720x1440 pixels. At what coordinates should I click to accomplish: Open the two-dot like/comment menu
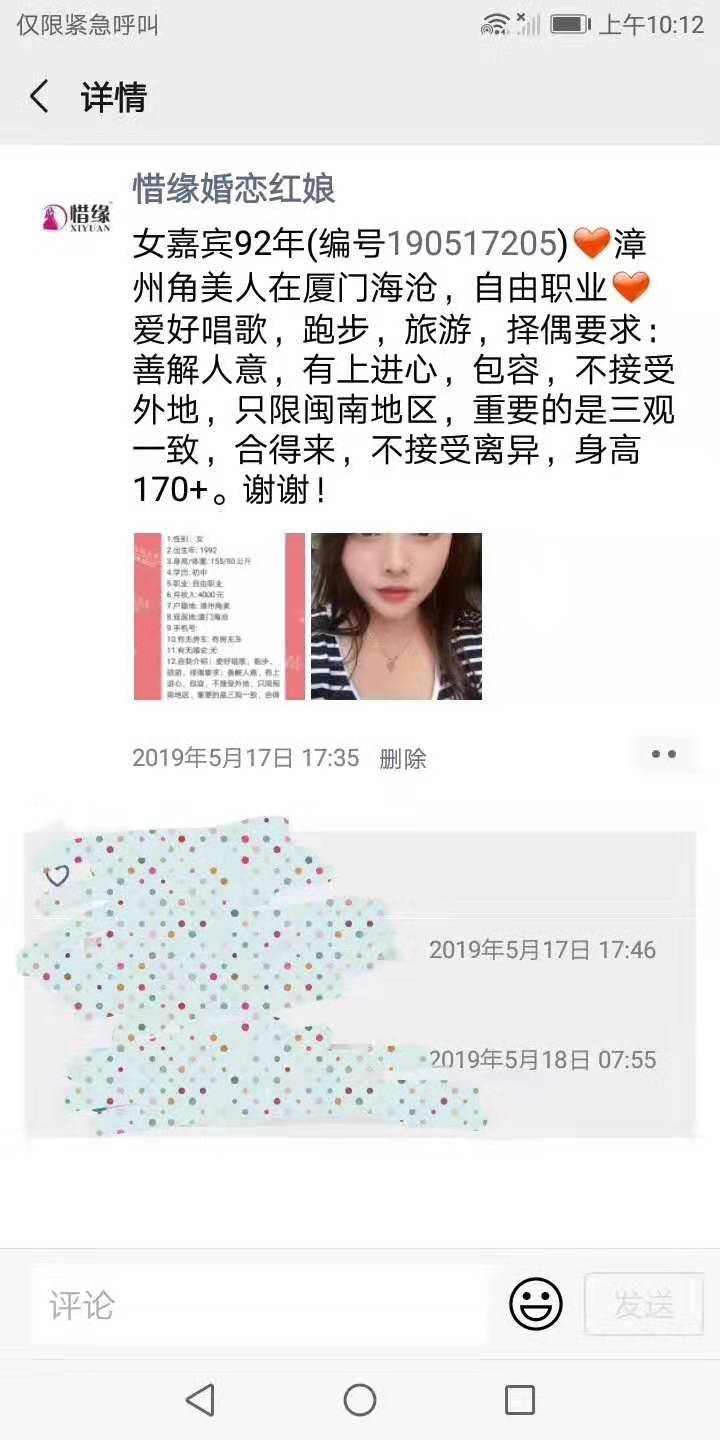point(663,755)
